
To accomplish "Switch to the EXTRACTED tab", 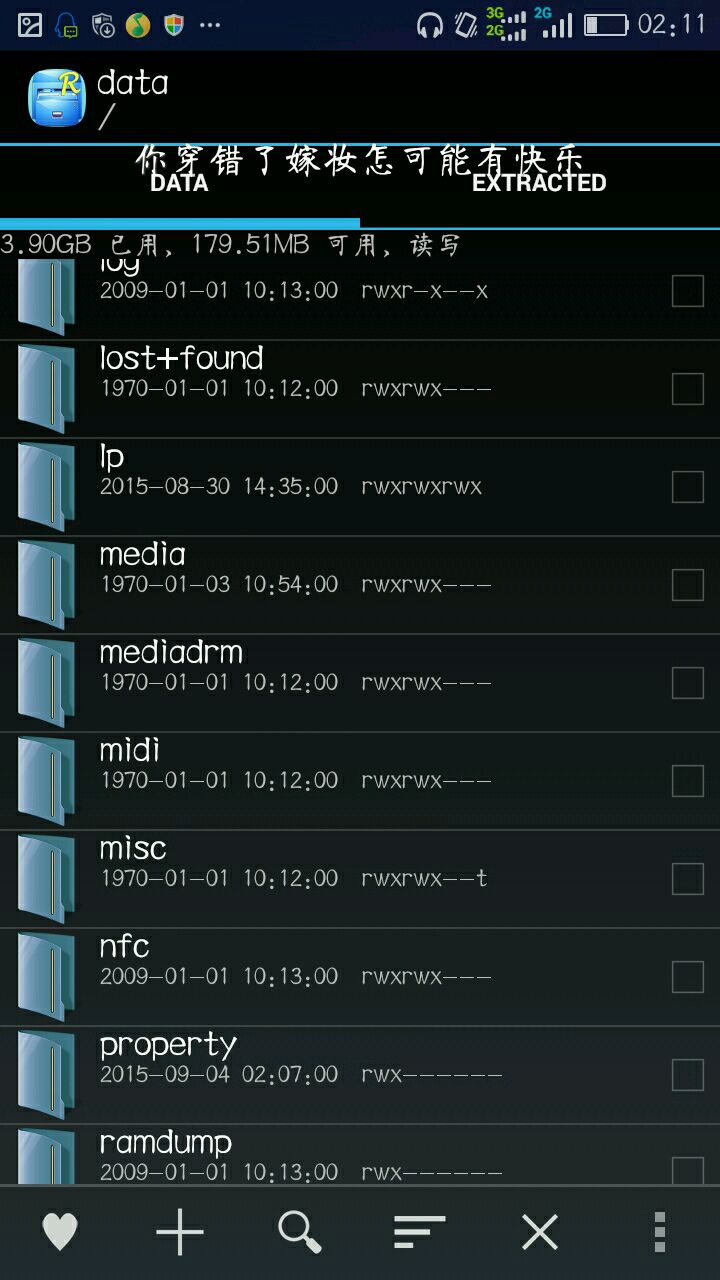I will (539, 182).
